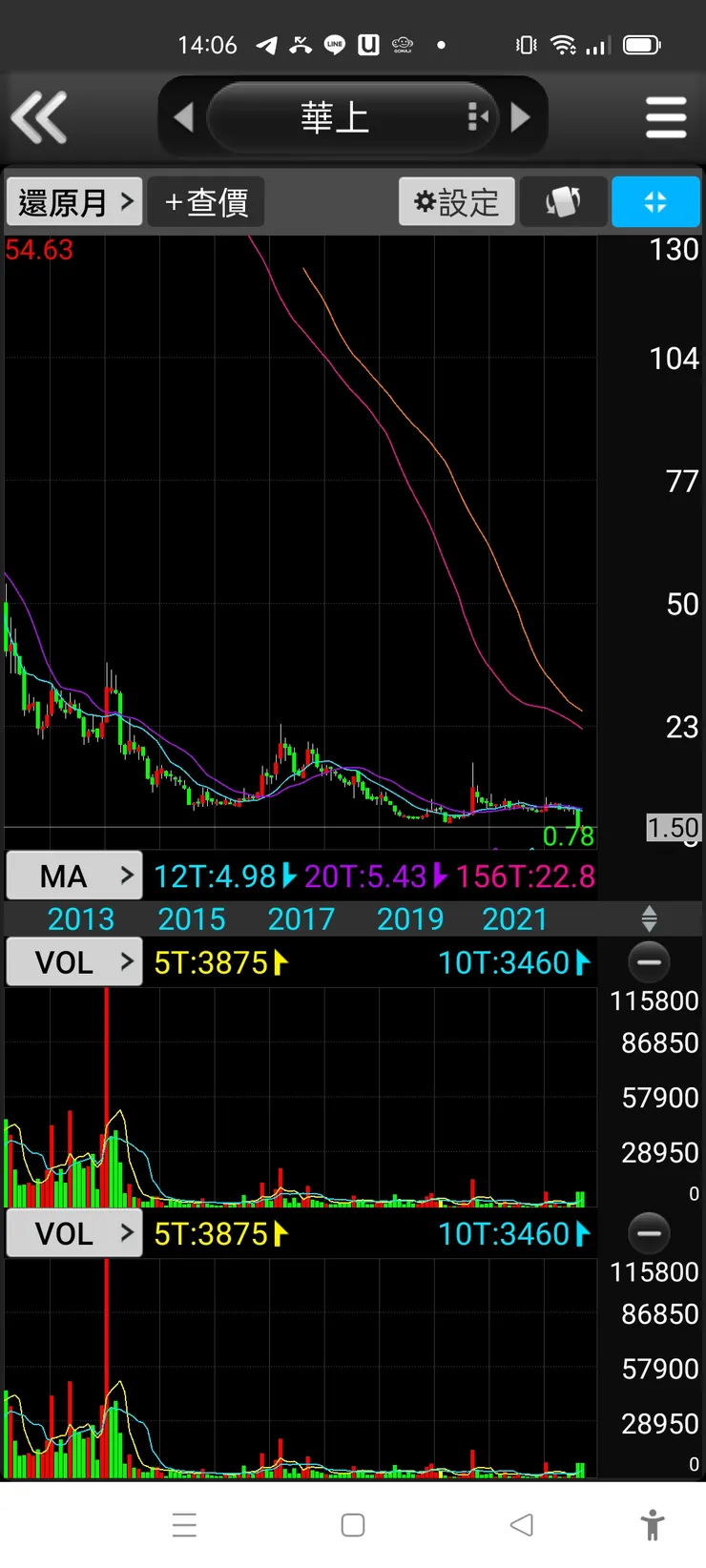Go back with the double-arrow icon
Image resolution: width=706 pixels, height=1568 pixels.
click(39, 117)
